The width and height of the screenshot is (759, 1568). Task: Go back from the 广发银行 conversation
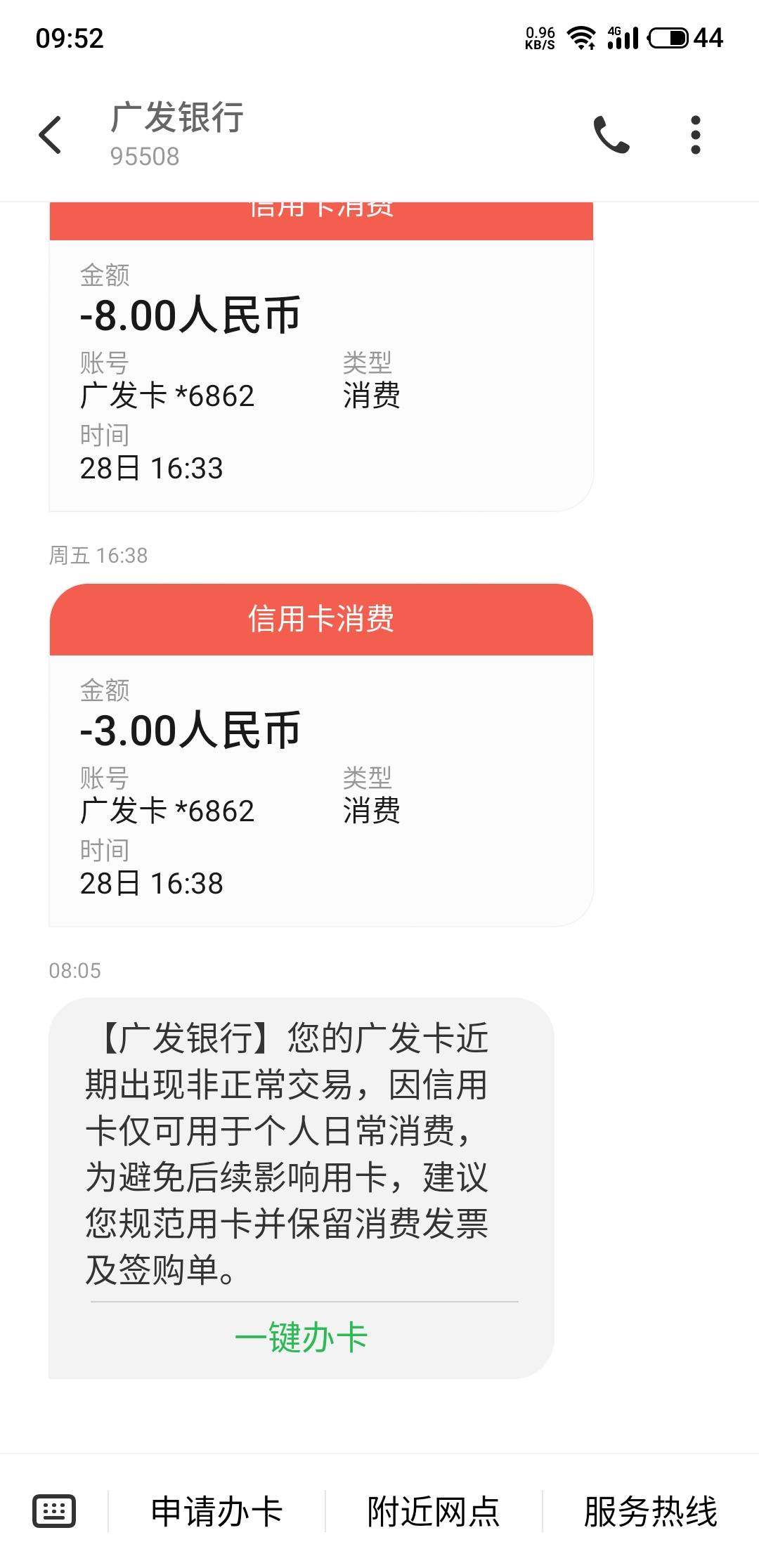coord(51,135)
